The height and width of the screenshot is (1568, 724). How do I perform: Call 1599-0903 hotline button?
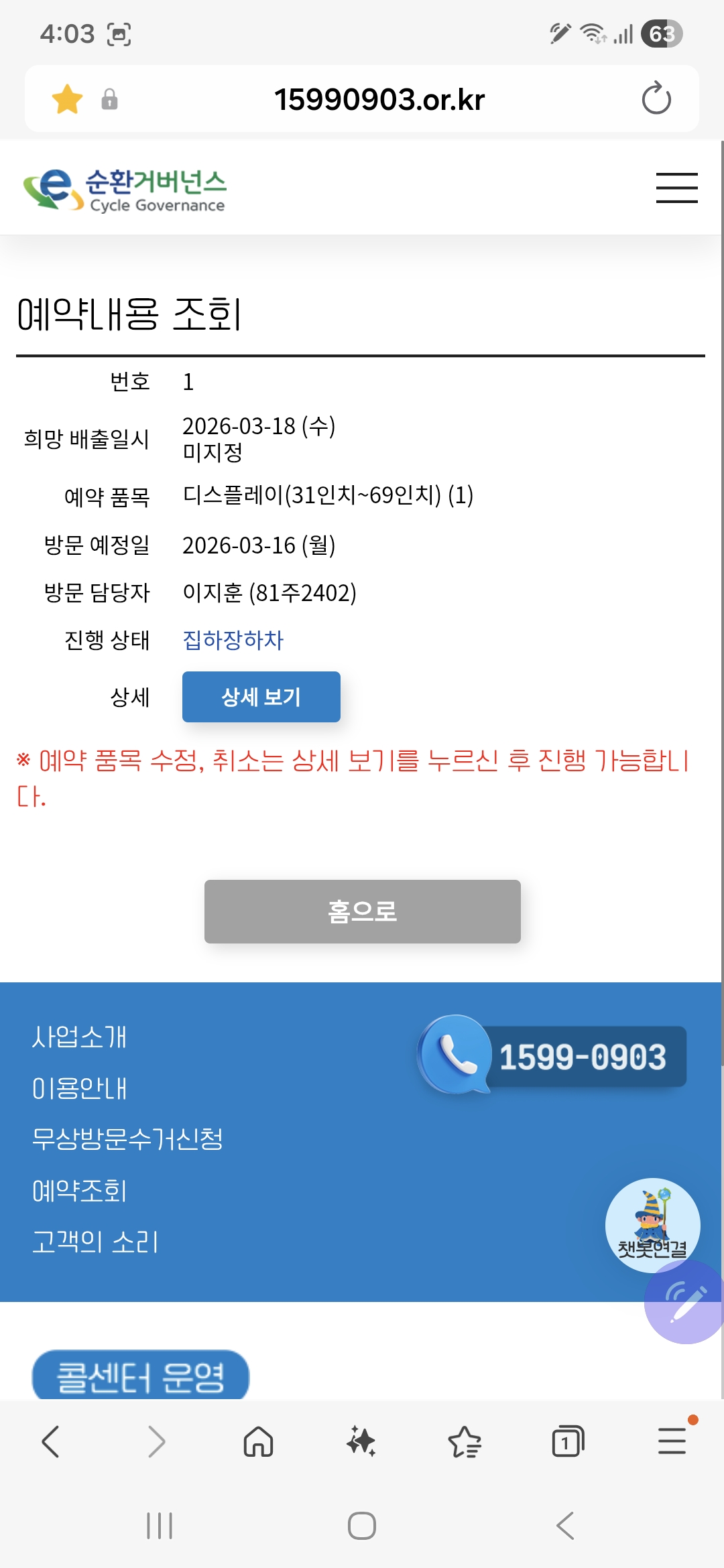pyautogui.click(x=552, y=1057)
